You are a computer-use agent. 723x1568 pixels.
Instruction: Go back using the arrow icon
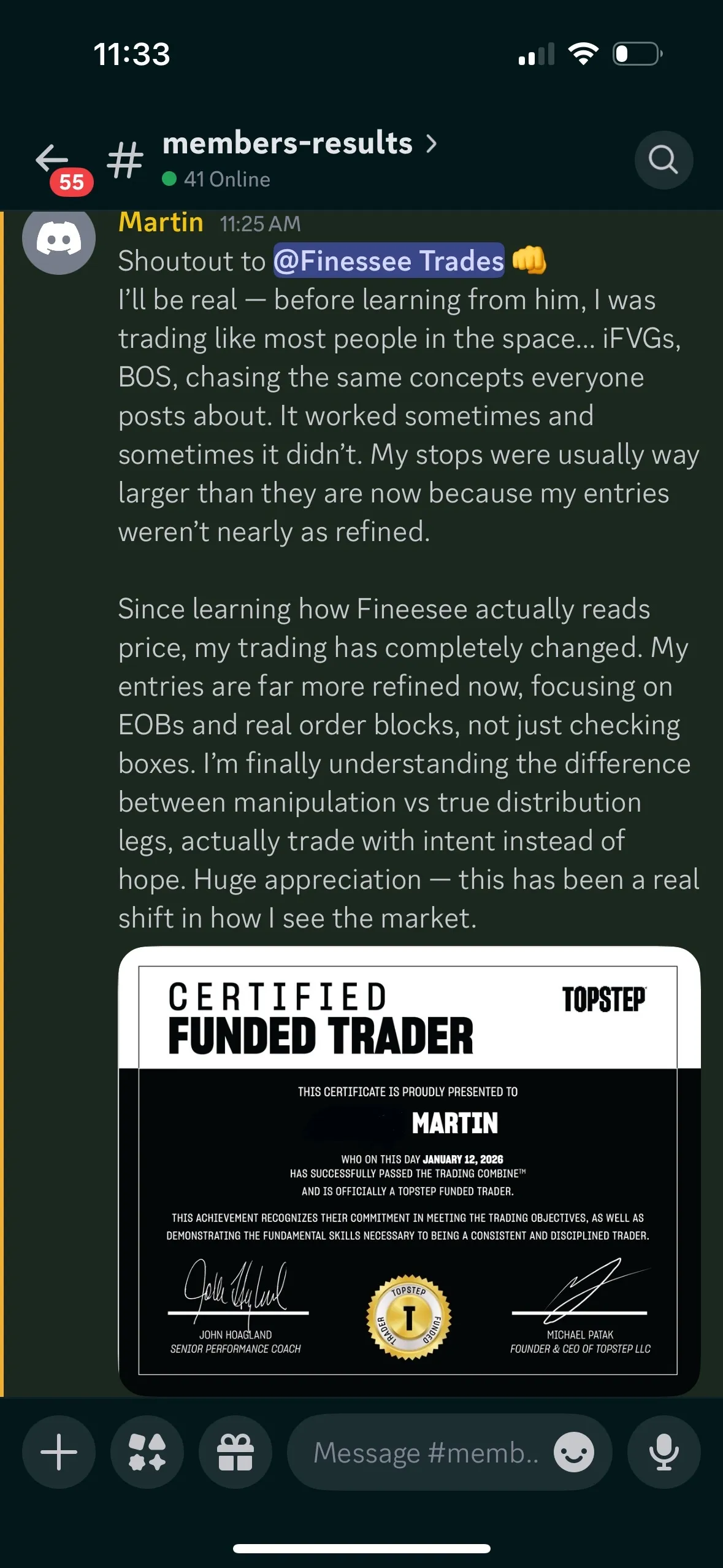coord(52,158)
